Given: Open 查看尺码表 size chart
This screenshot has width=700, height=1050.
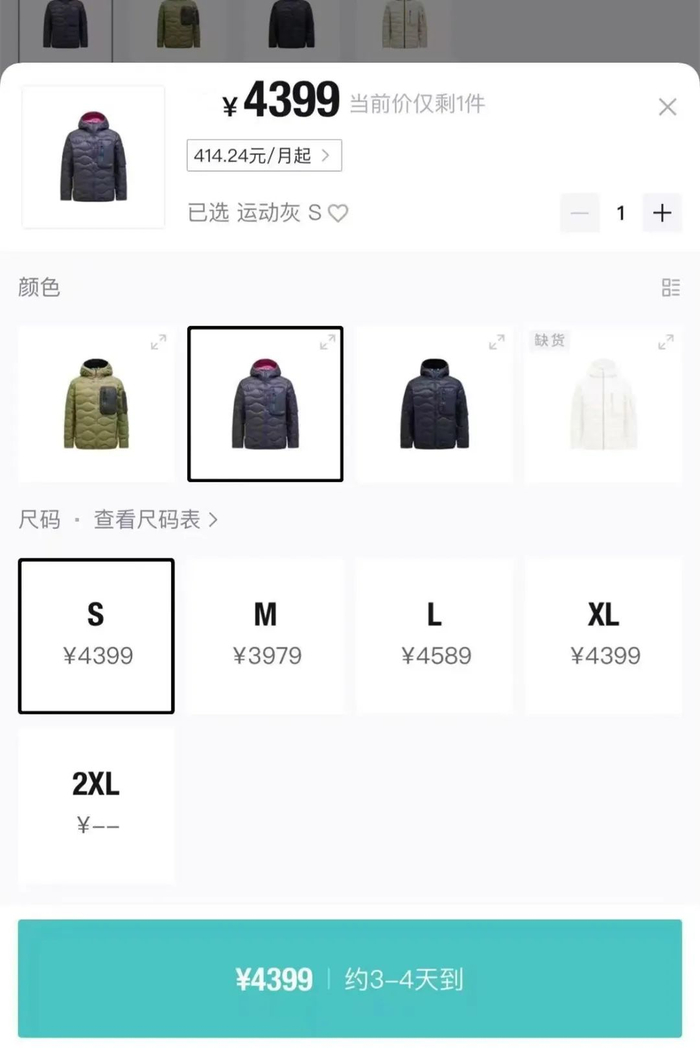Looking at the screenshot, I should [155, 520].
